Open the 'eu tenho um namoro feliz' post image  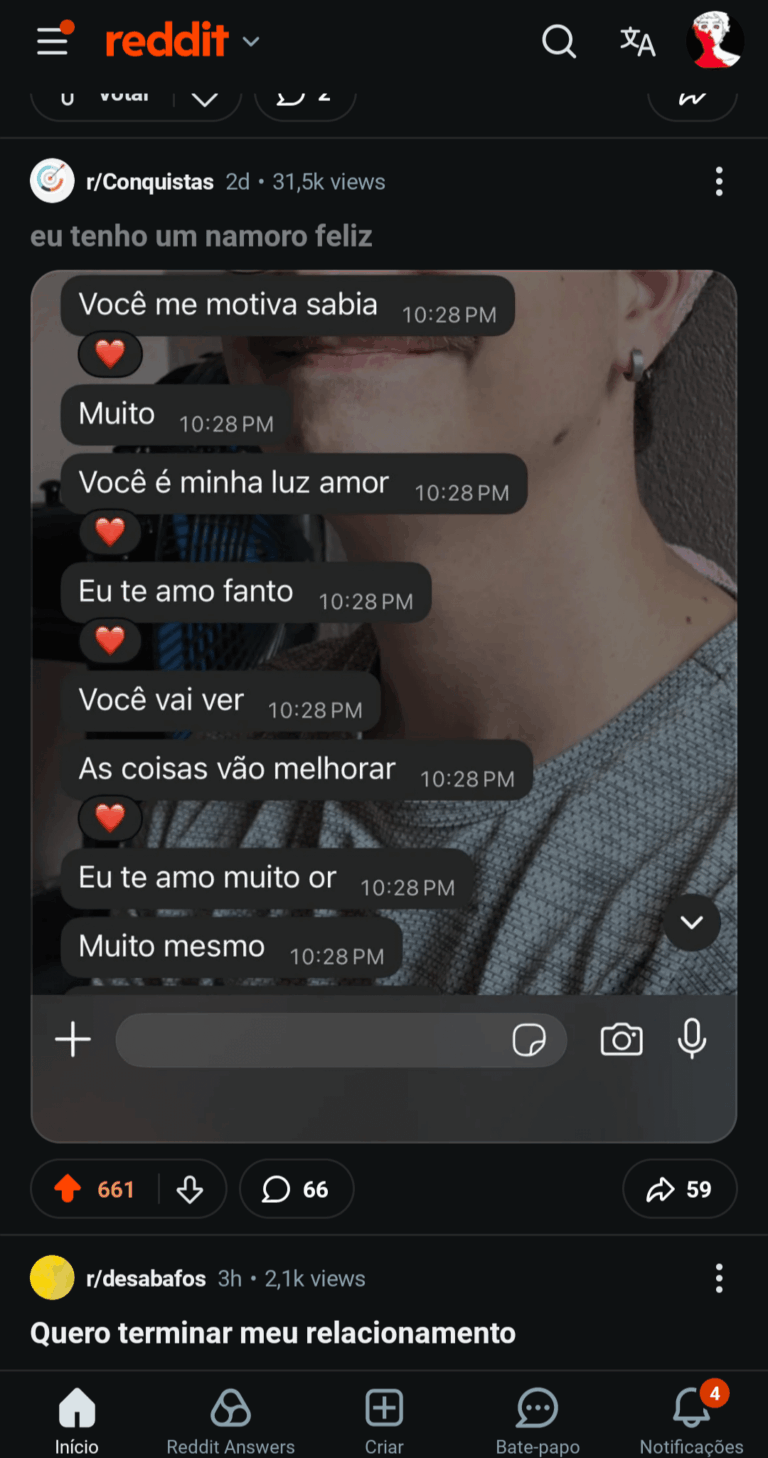pyautogui.click(x=384, y=705)
